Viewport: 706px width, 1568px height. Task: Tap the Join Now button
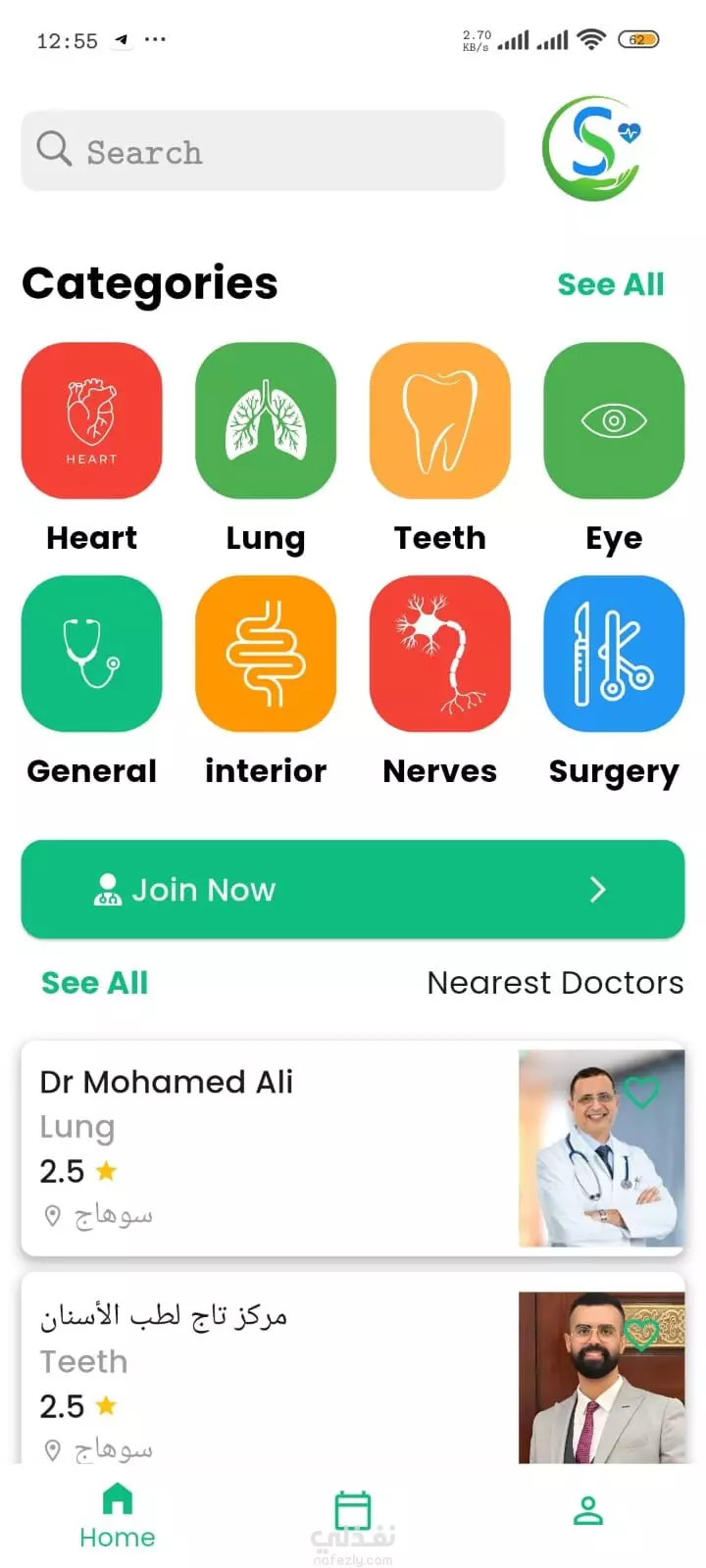353,889
